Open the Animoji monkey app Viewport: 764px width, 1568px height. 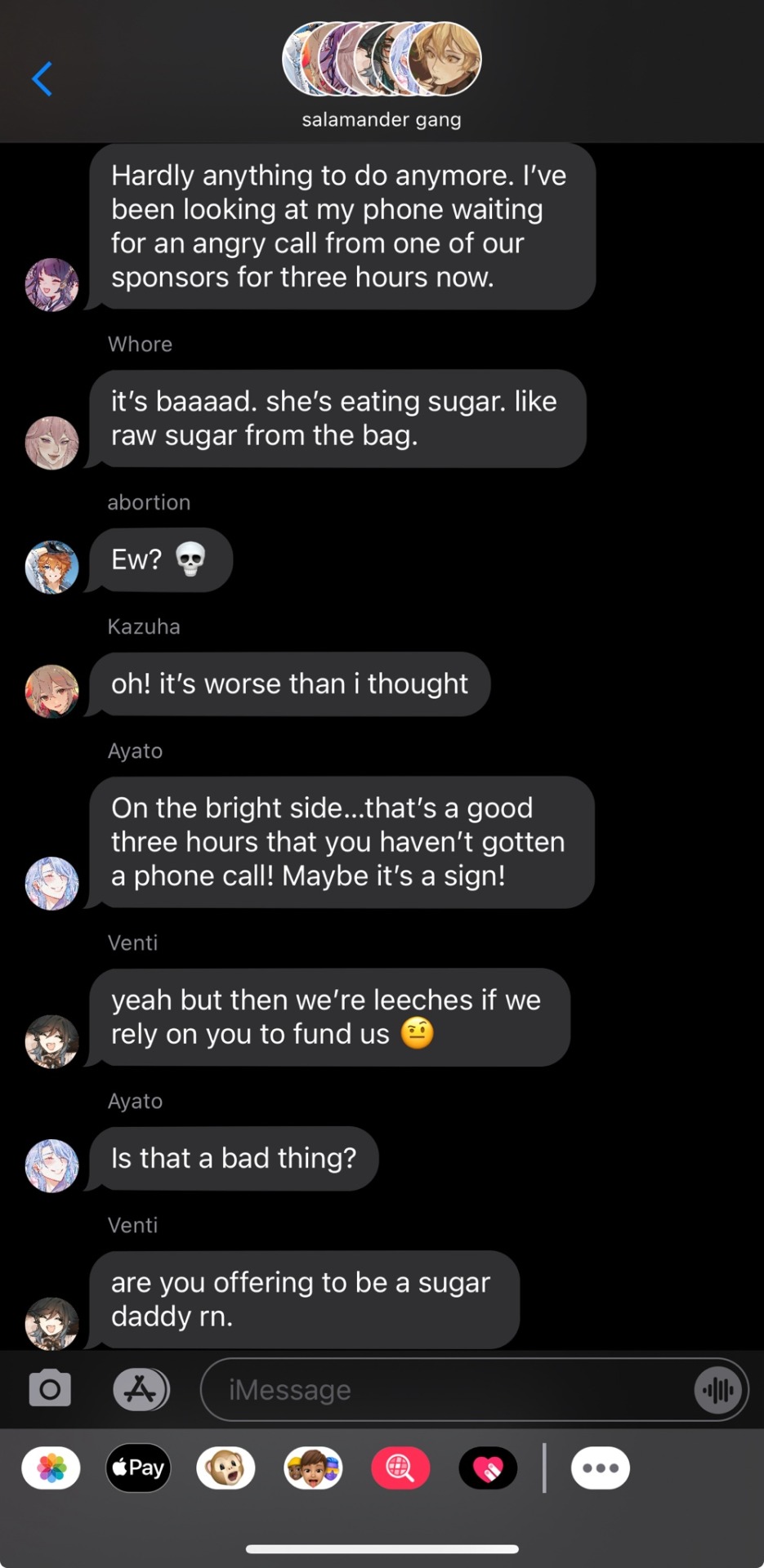click(x=226, y=1468)
